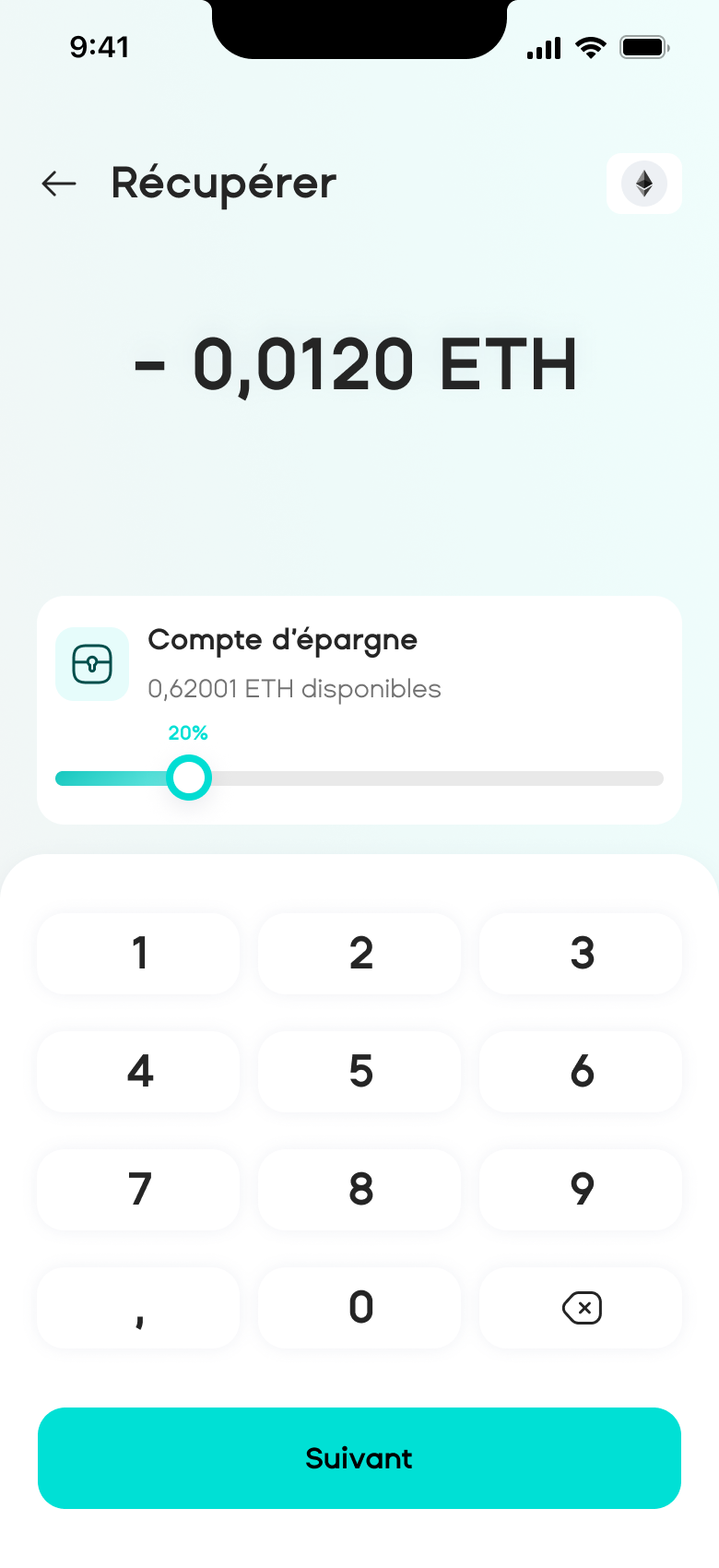Enter digit 7 on the keypad
The height and width of the screenshot is (1568, 719).
pos(138,1189)
